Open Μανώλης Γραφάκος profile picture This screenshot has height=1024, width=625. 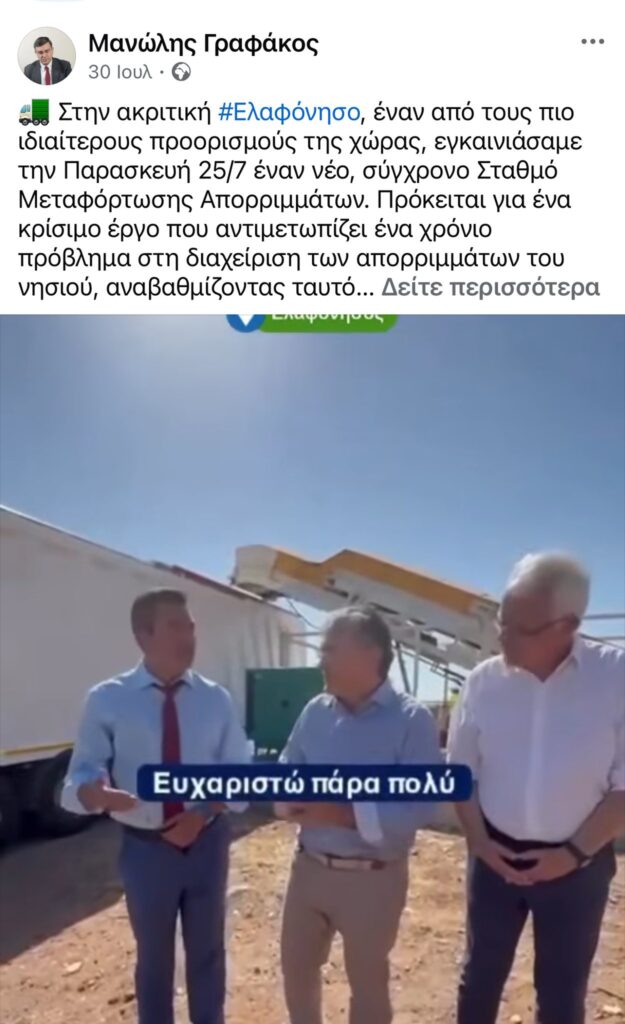click(x=46, y=56)
